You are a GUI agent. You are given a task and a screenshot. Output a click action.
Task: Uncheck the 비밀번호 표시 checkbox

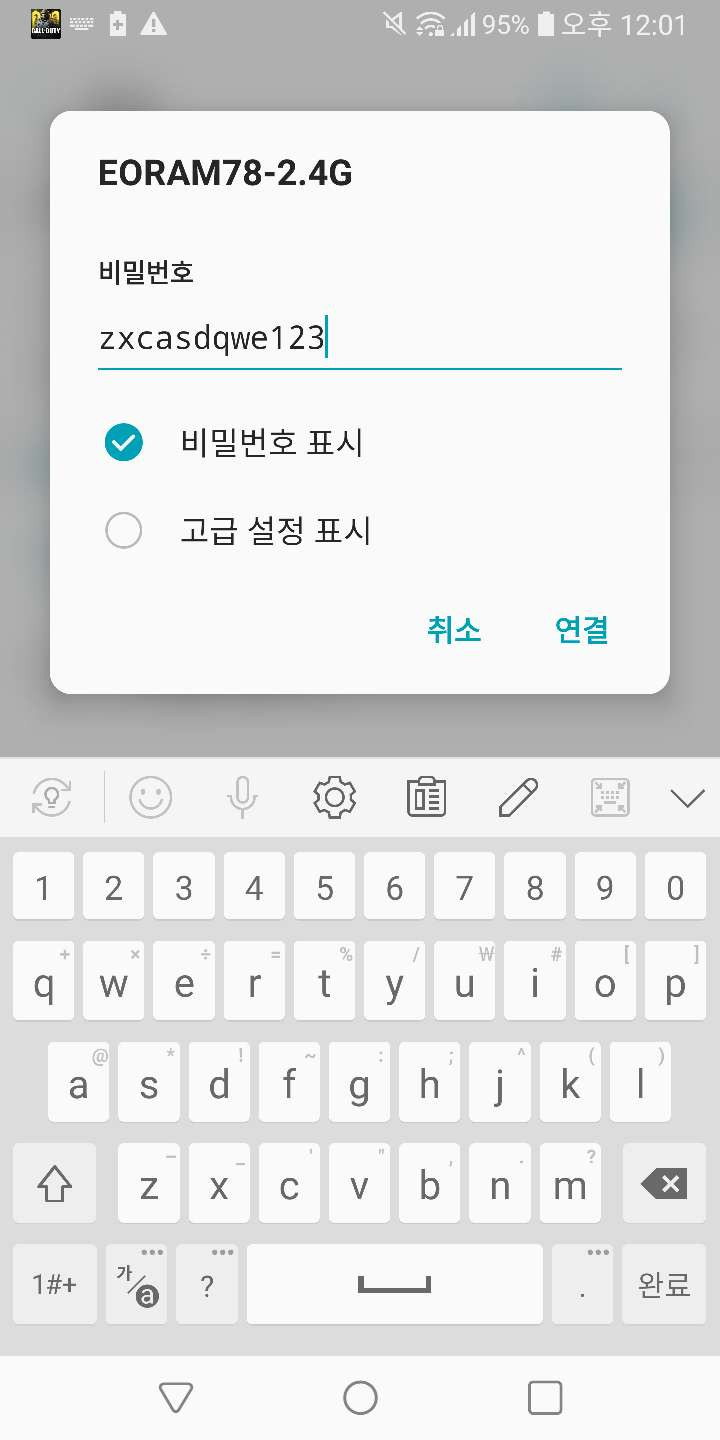pyautogui.click(x=124, y=442)
